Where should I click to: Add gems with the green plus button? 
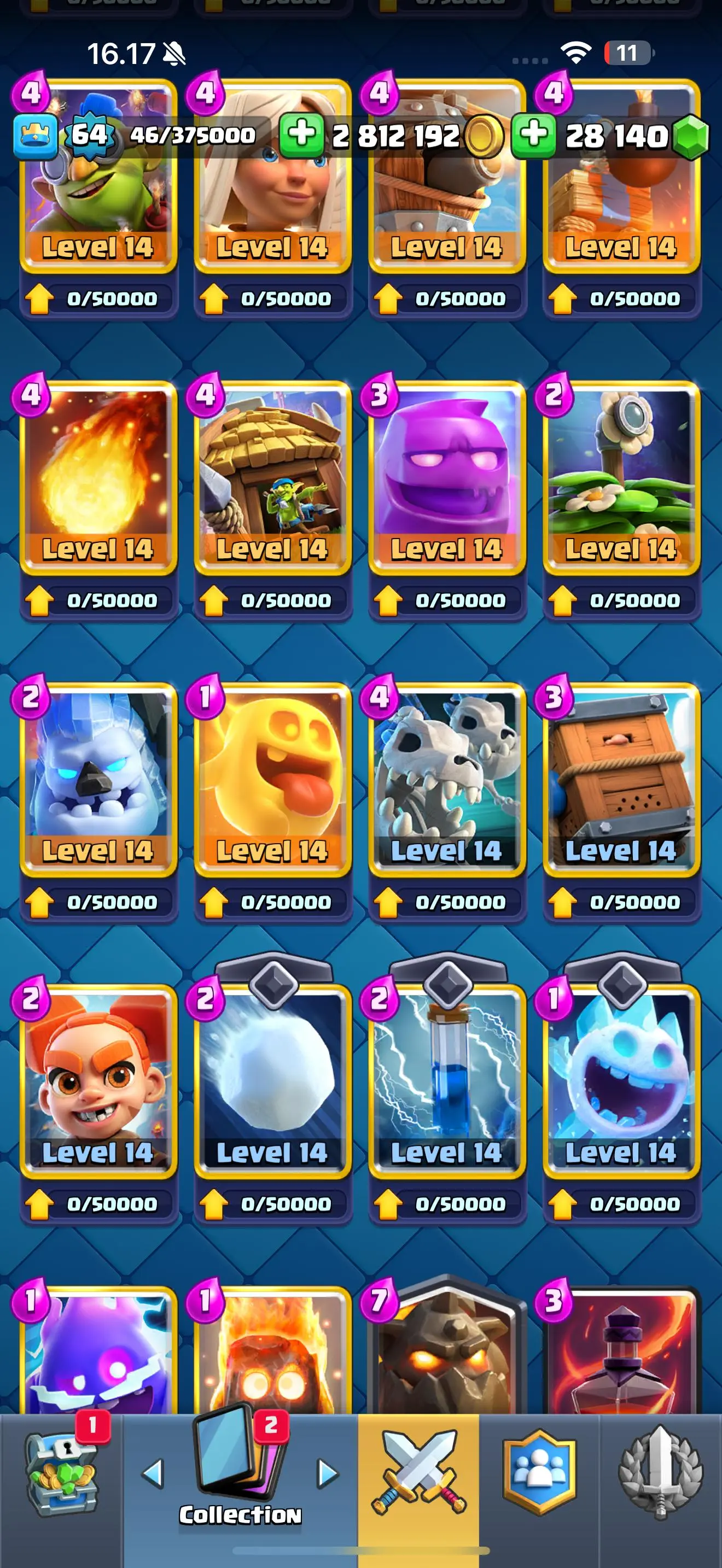click(533, 134)
